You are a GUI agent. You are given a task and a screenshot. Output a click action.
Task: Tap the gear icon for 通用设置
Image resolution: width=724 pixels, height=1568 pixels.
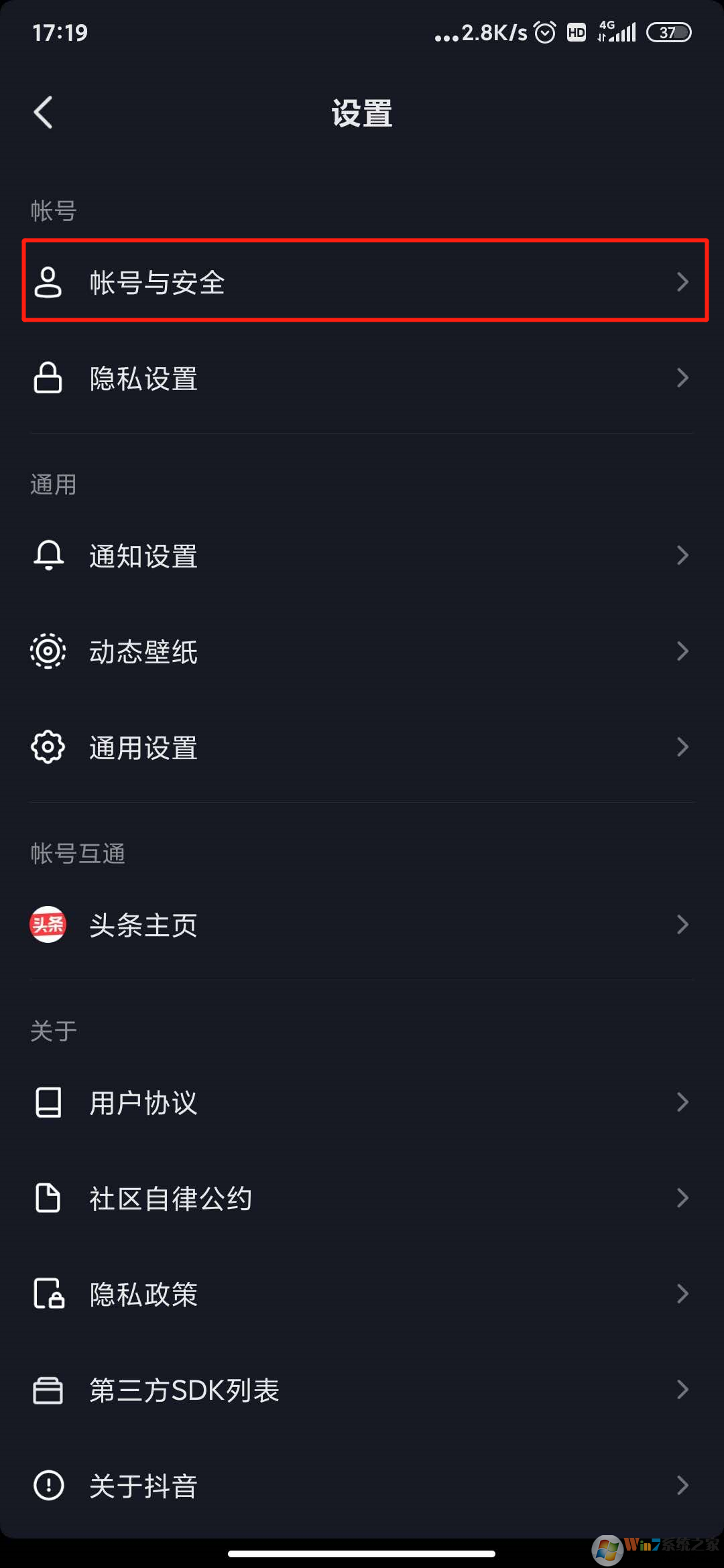48,746
